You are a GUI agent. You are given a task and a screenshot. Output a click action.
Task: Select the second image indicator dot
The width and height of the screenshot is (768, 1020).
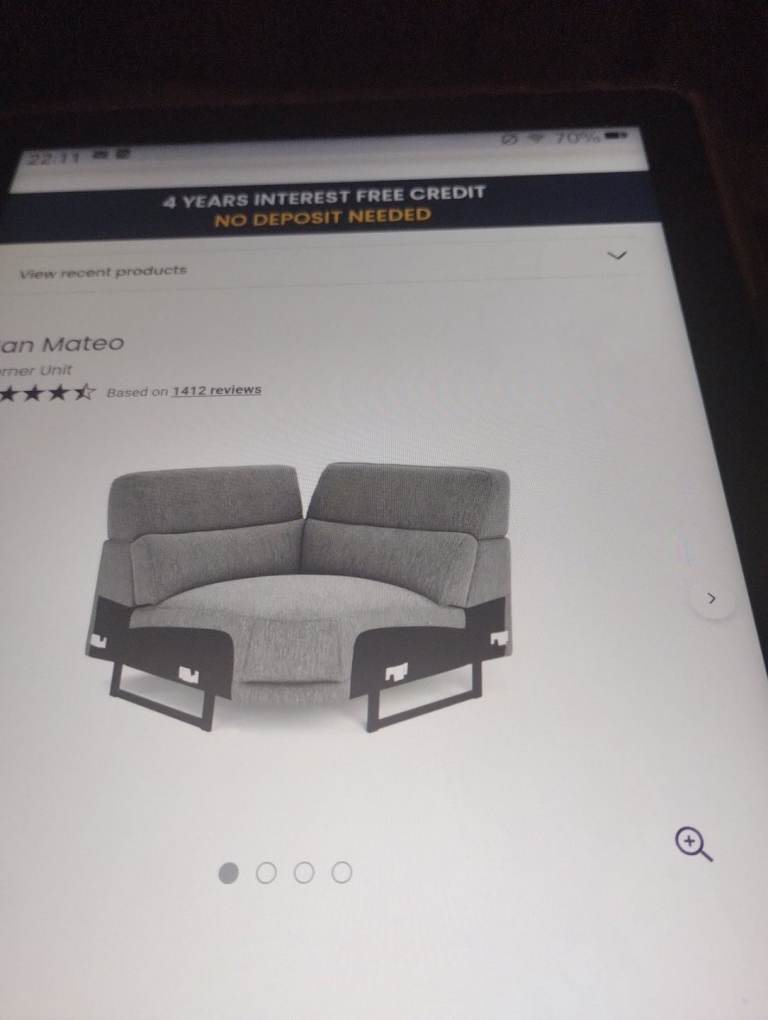point(266,873)
